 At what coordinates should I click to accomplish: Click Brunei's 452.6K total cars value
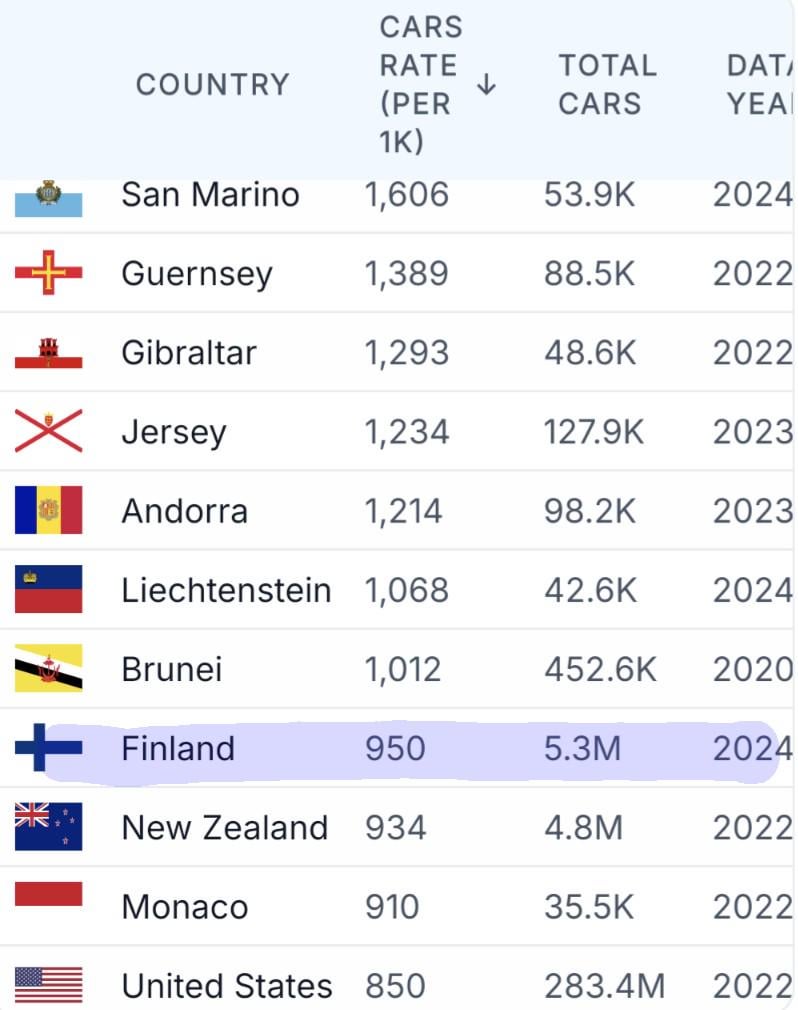601,668
